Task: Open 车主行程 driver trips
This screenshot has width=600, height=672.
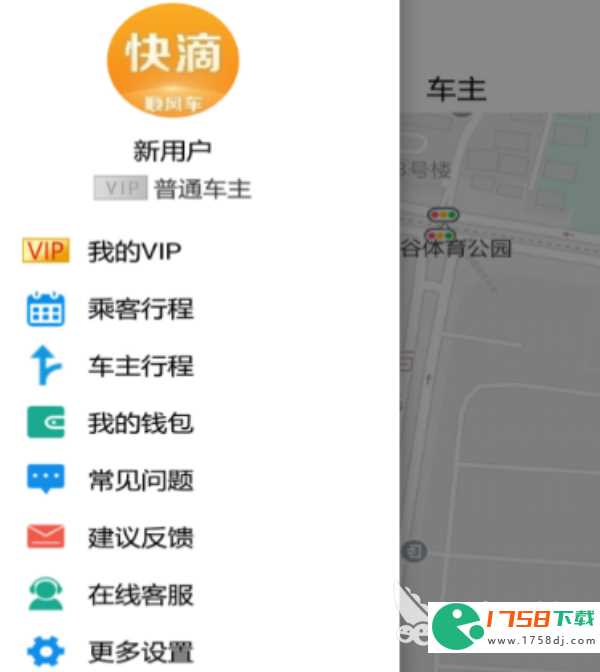Action: click(x=139, y=366)
